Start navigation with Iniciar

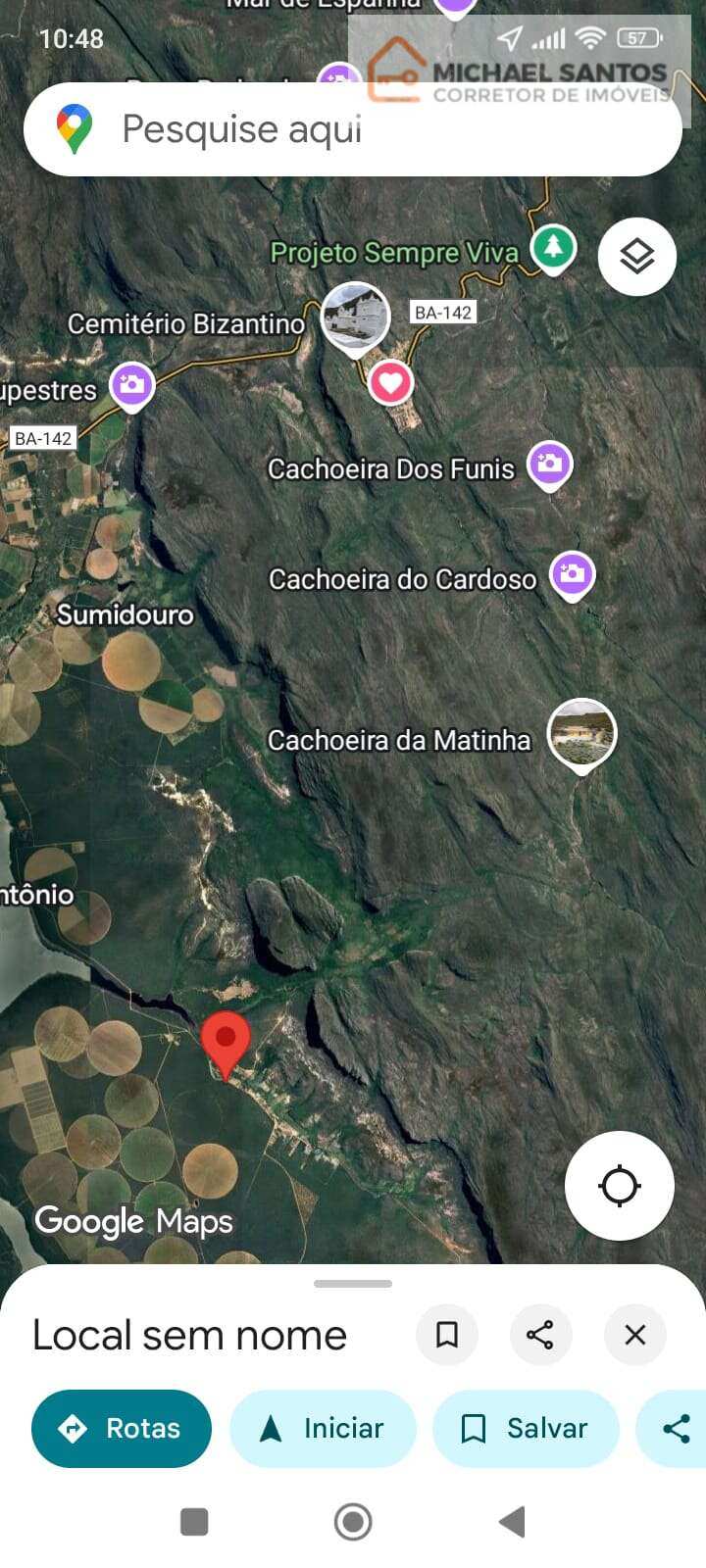coord(323,1429)
